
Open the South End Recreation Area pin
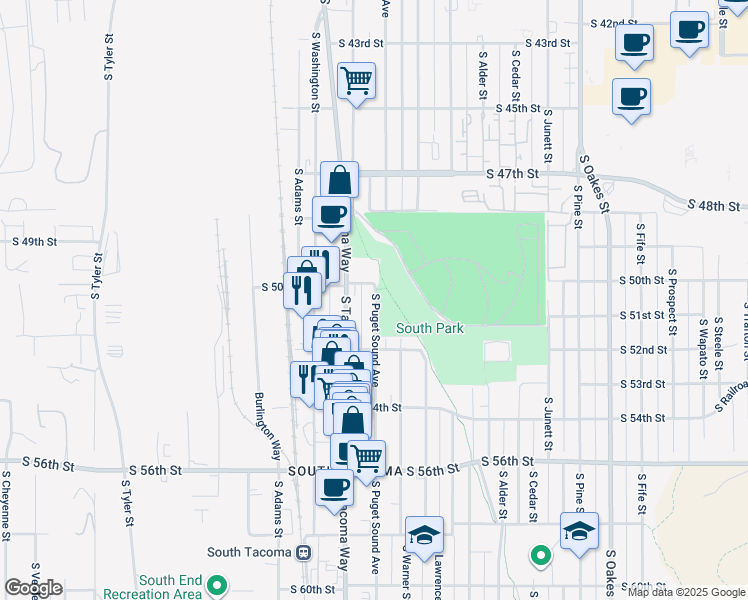[x=214, y=585]
